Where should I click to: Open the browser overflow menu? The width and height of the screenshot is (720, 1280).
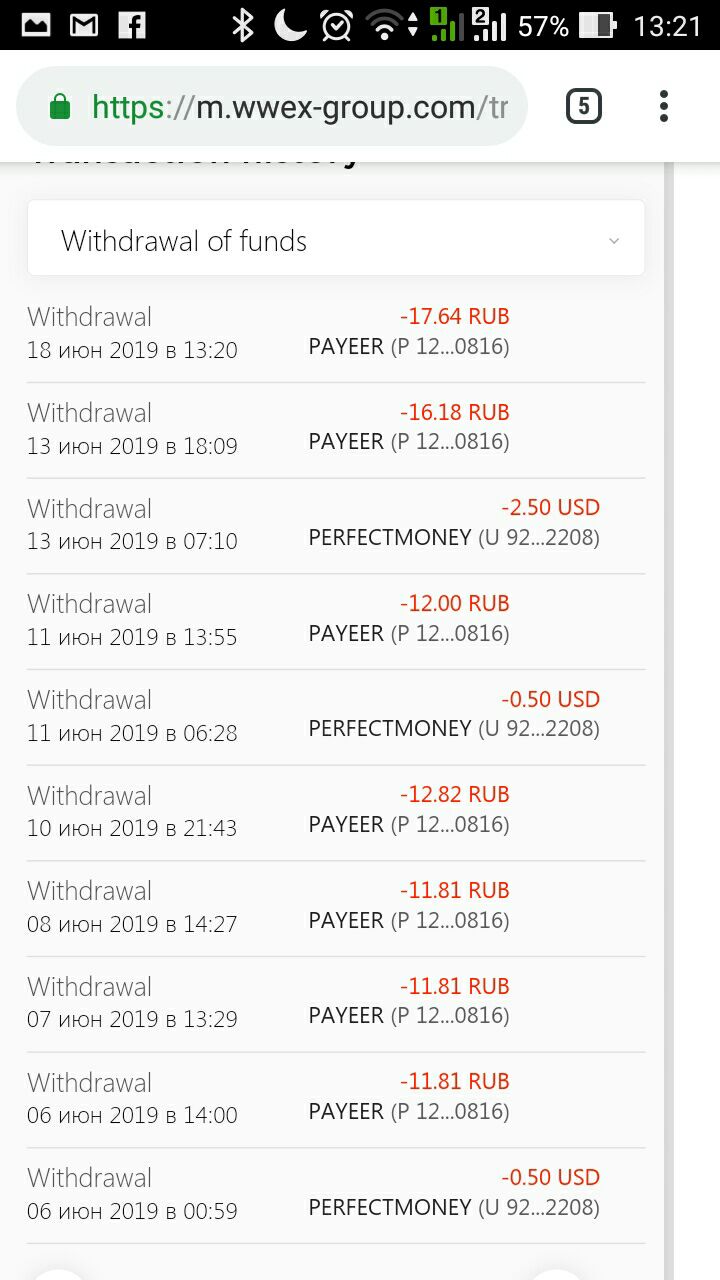click(664, 106)
